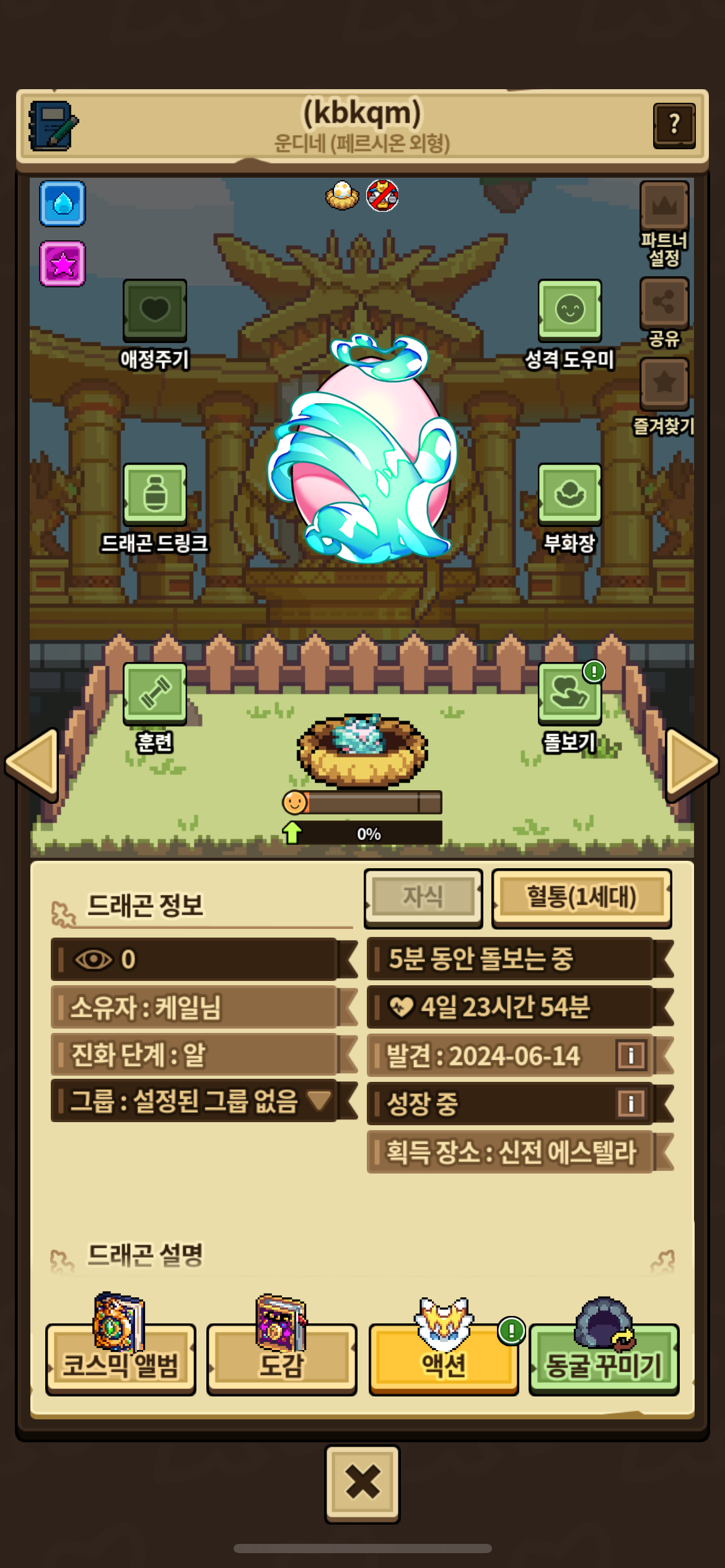View 혈통(1세대) lineage
The height and width of the screenshot is (1568, 725).
[x=581, y=897]
